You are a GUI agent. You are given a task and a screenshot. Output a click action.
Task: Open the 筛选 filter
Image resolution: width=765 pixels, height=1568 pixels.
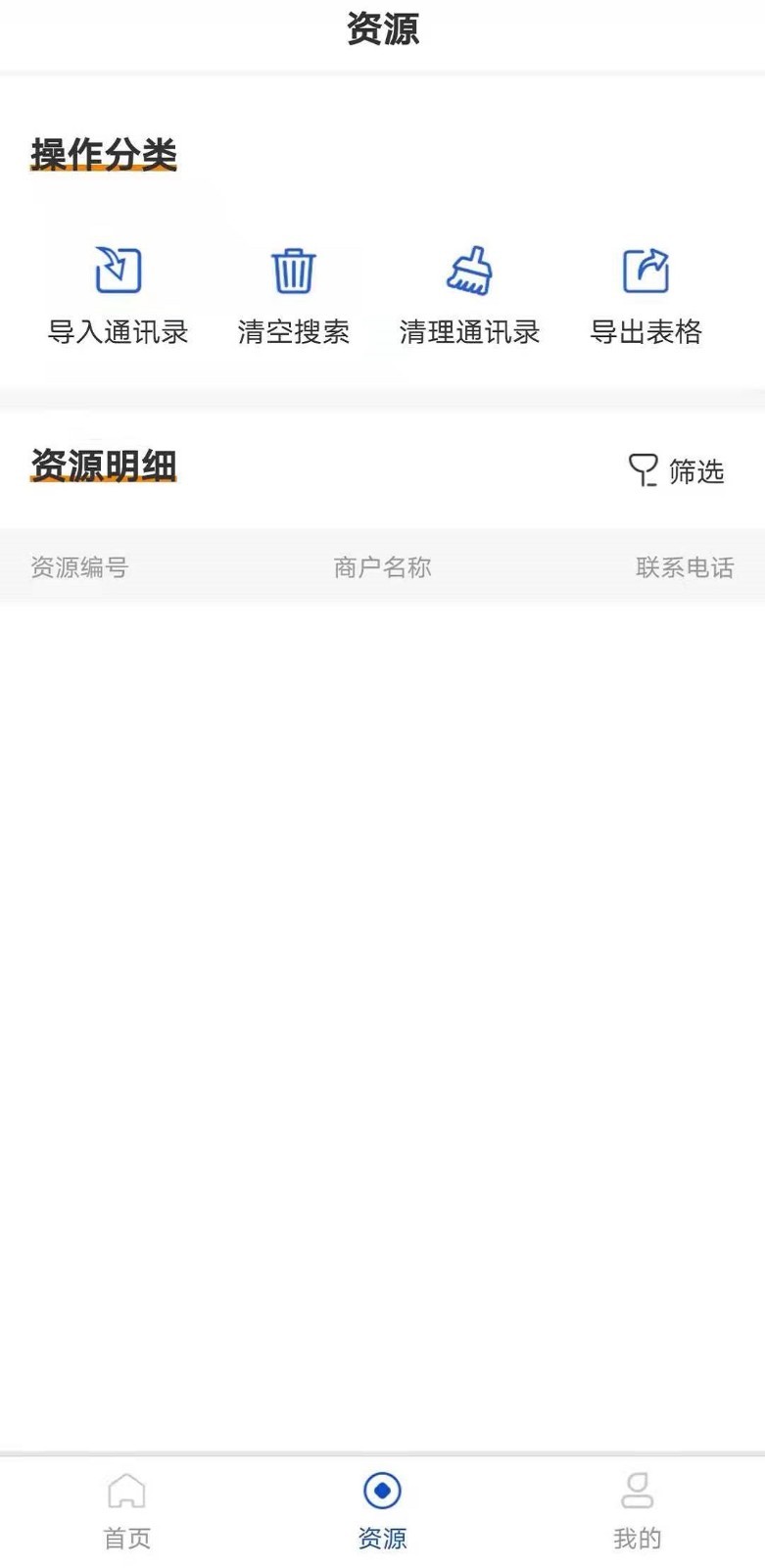[x=677, y=471]
